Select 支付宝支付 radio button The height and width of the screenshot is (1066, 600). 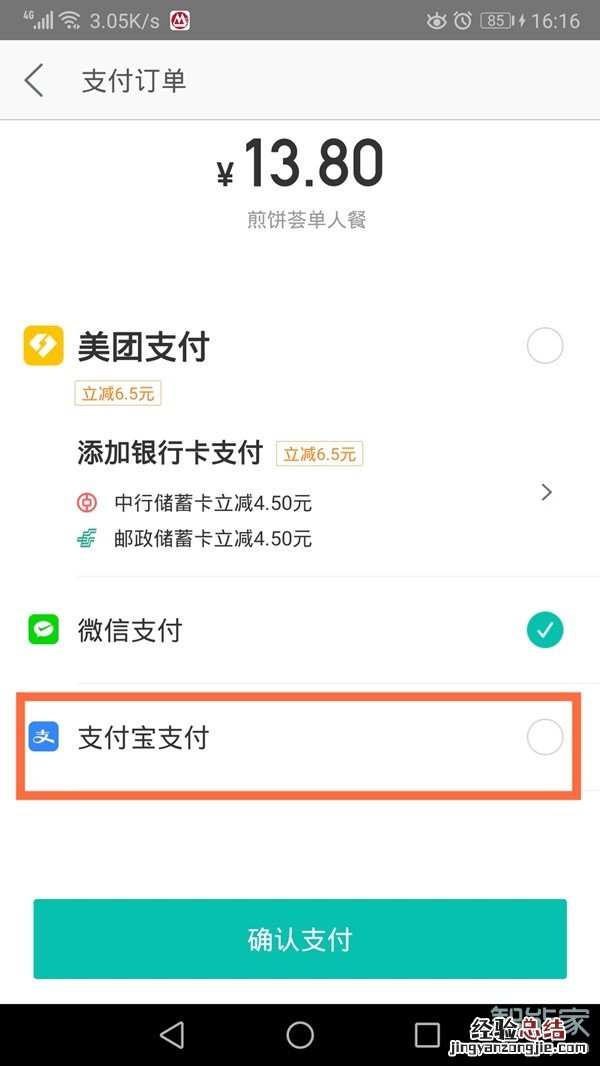pyautogui.click(x=545, y=738)
